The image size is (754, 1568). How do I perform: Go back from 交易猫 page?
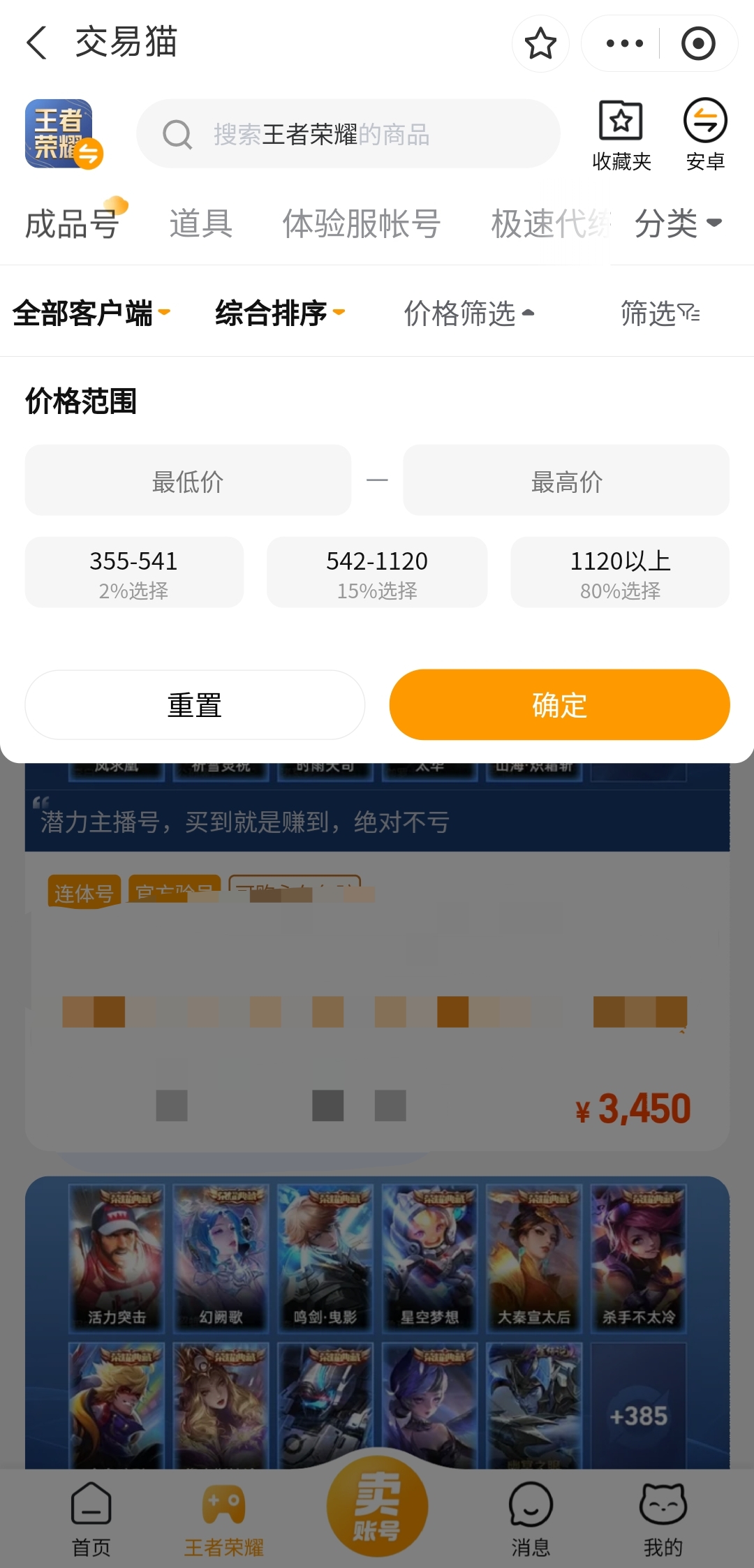(x=36, y=43)
